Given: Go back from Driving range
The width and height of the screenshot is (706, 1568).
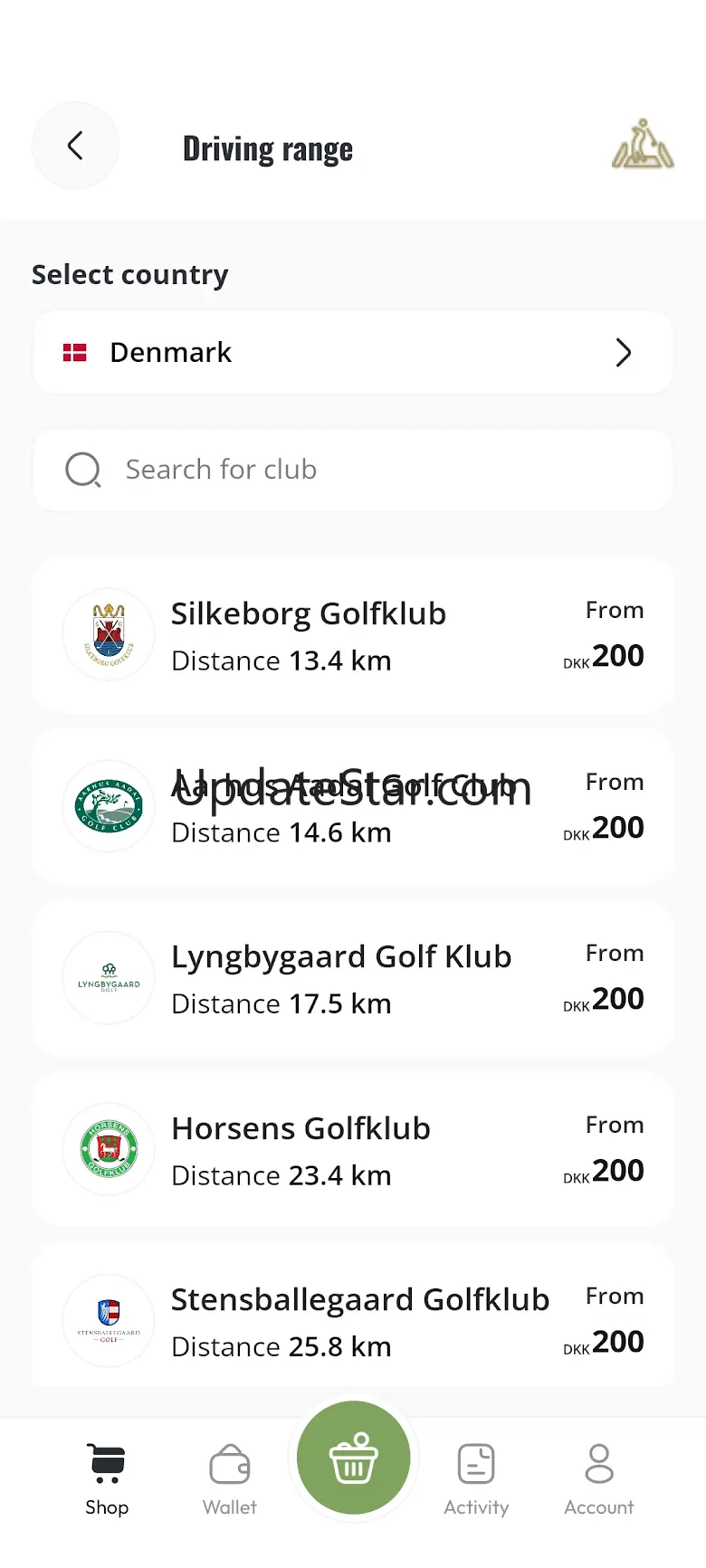Looking at the screenshot, I should pyautogui.click(x=75, y=146).
